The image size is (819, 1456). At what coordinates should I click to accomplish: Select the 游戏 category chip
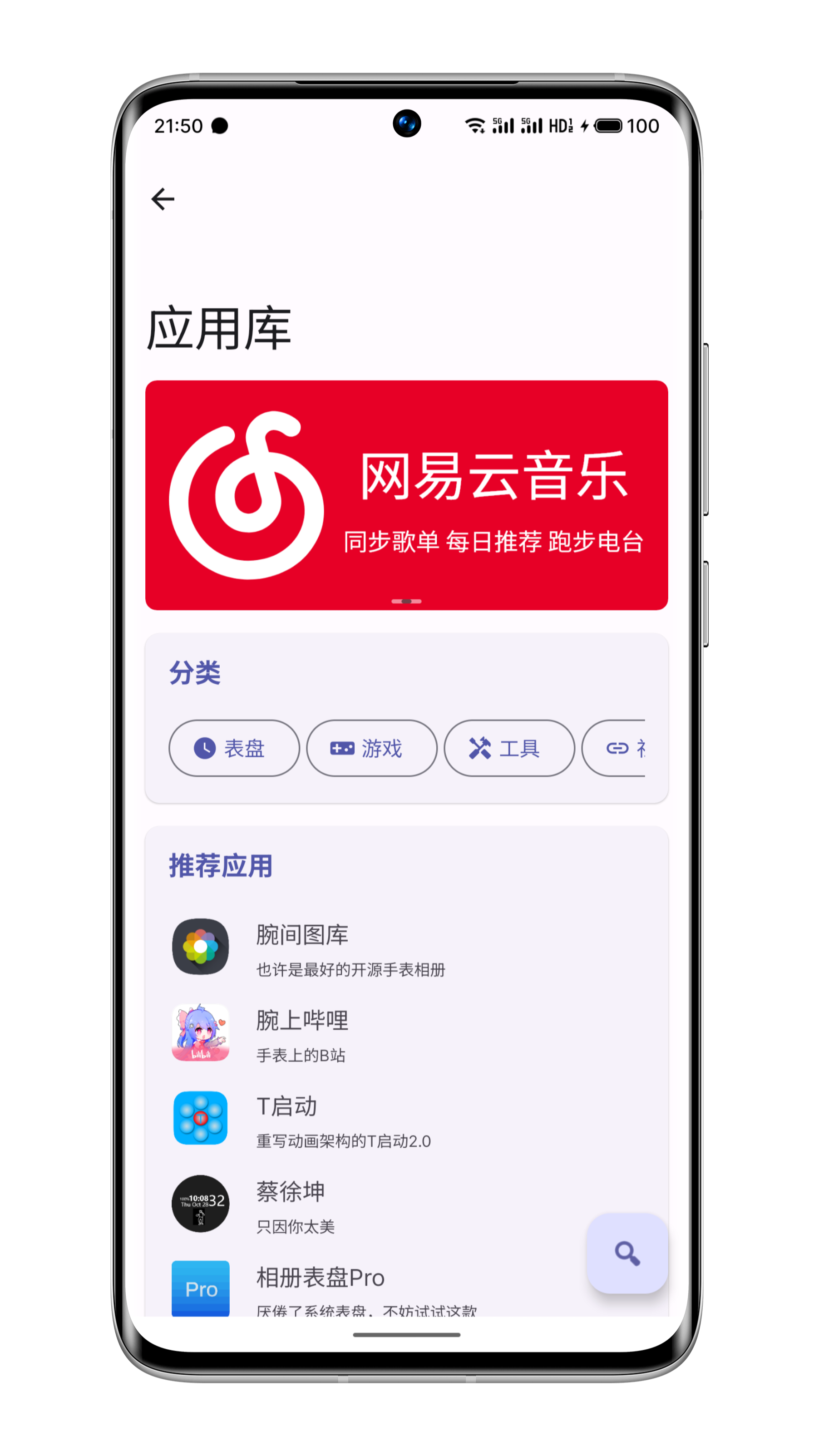click(371, 748)
